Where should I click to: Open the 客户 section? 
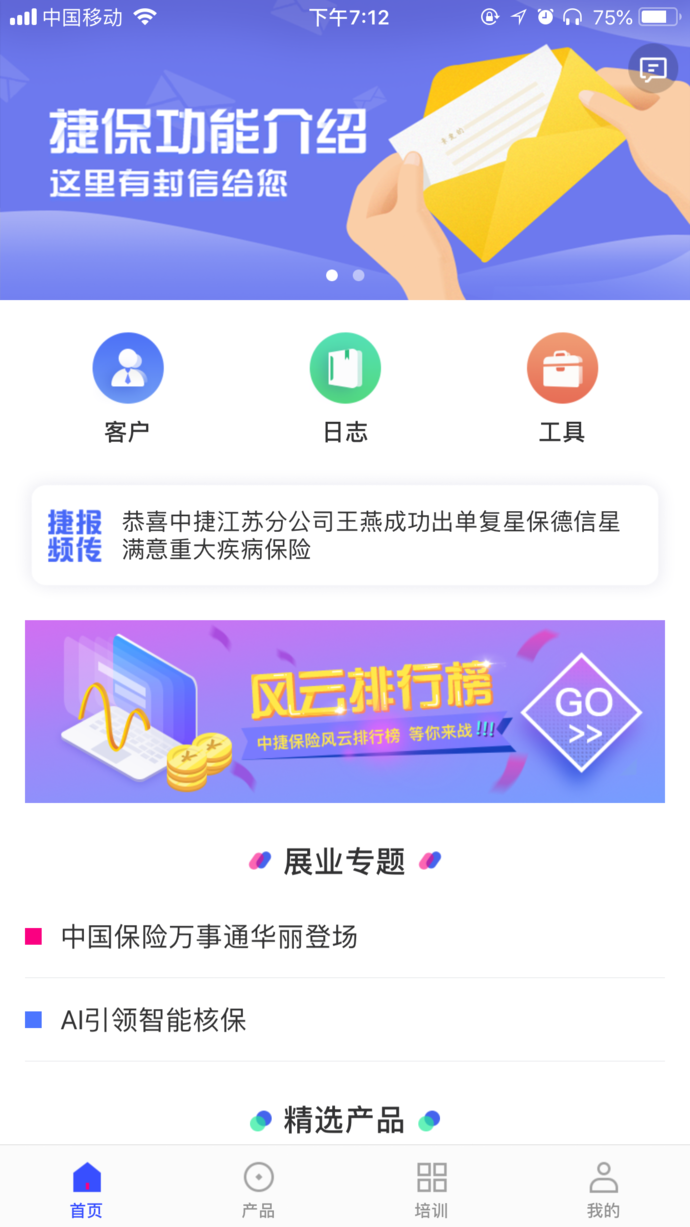127,388
